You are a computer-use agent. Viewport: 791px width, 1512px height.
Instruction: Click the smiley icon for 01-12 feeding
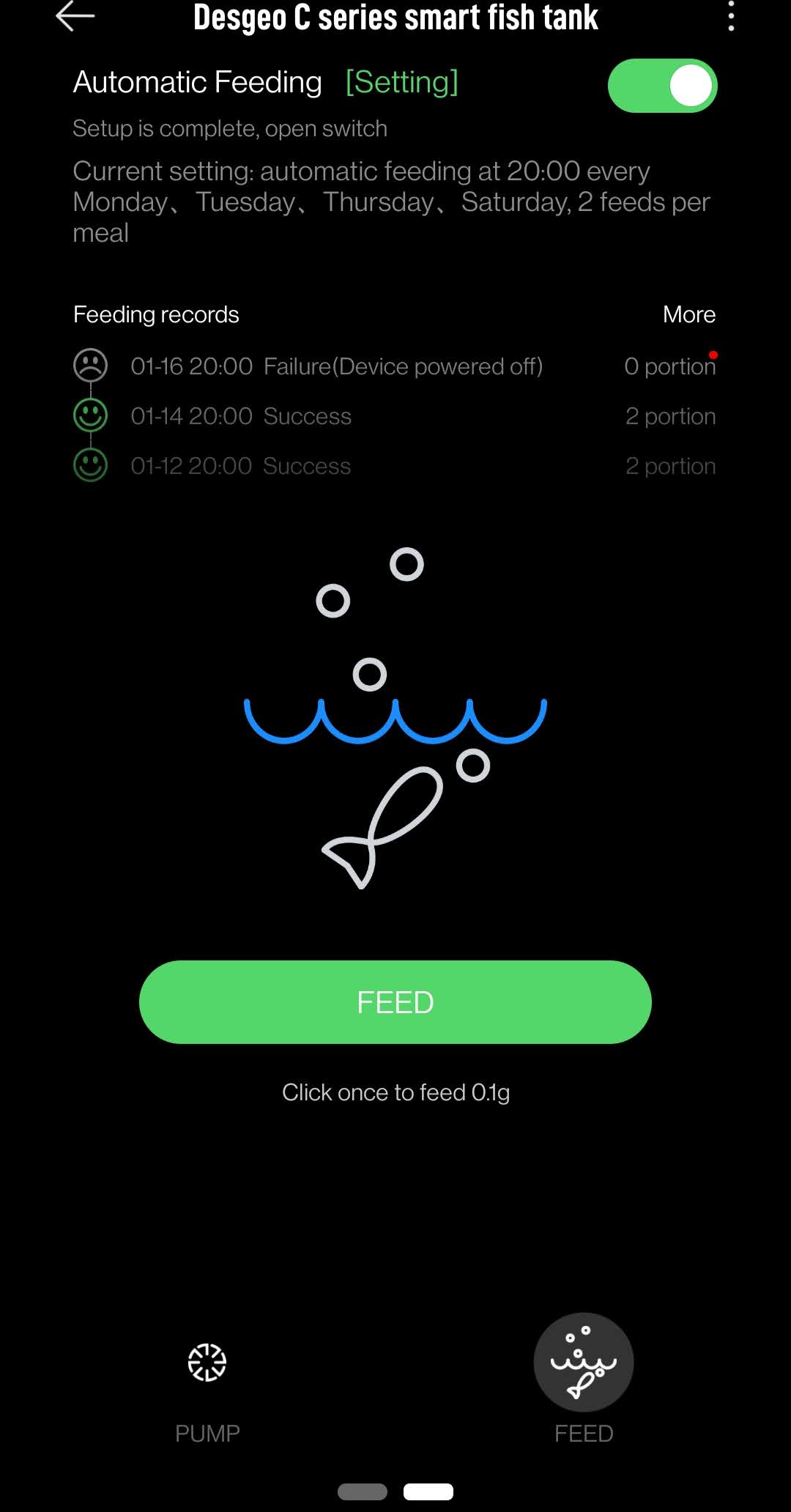91,465
